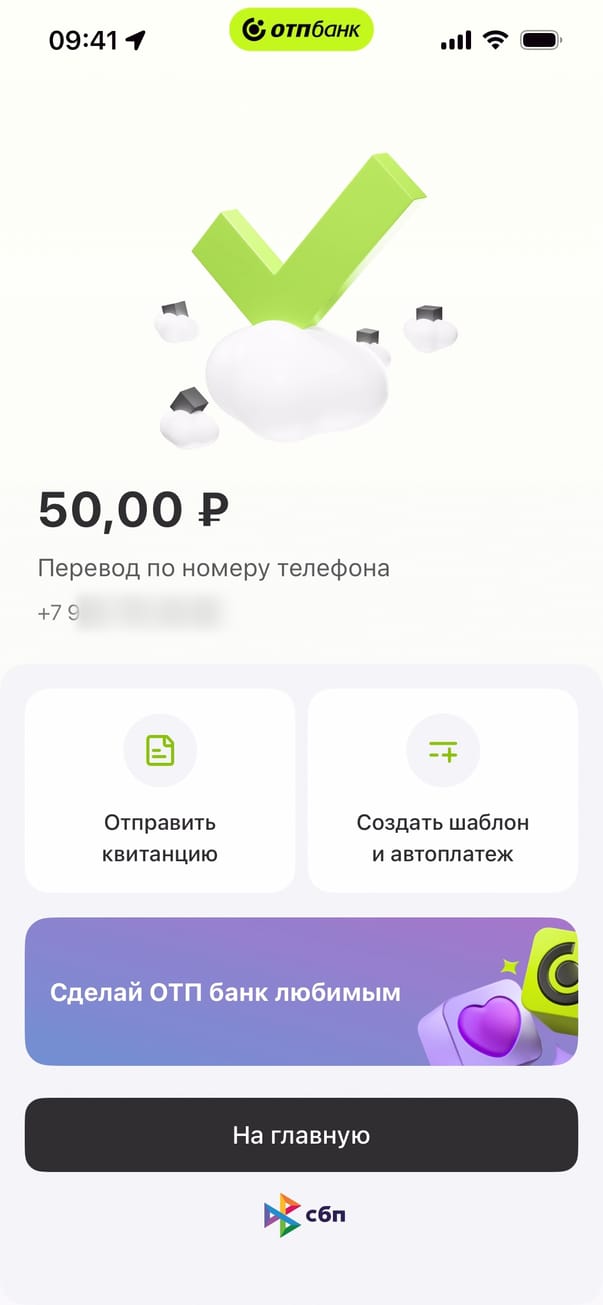
Task: Tap Отправить квитанцию to send the receipt
Action: 160,790
